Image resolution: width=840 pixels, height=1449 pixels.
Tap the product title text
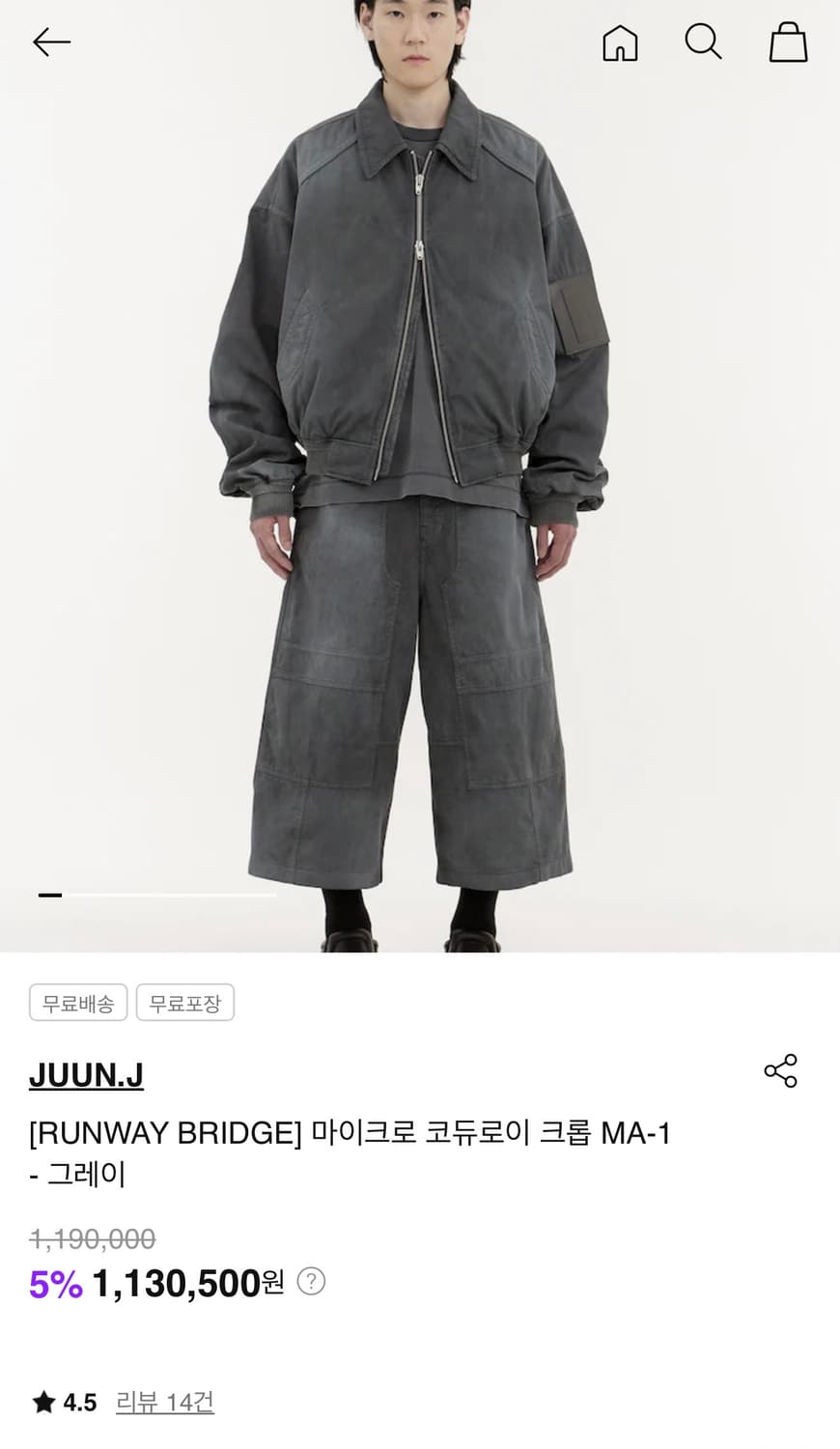pyautogui.click(x=348, y=1133)
